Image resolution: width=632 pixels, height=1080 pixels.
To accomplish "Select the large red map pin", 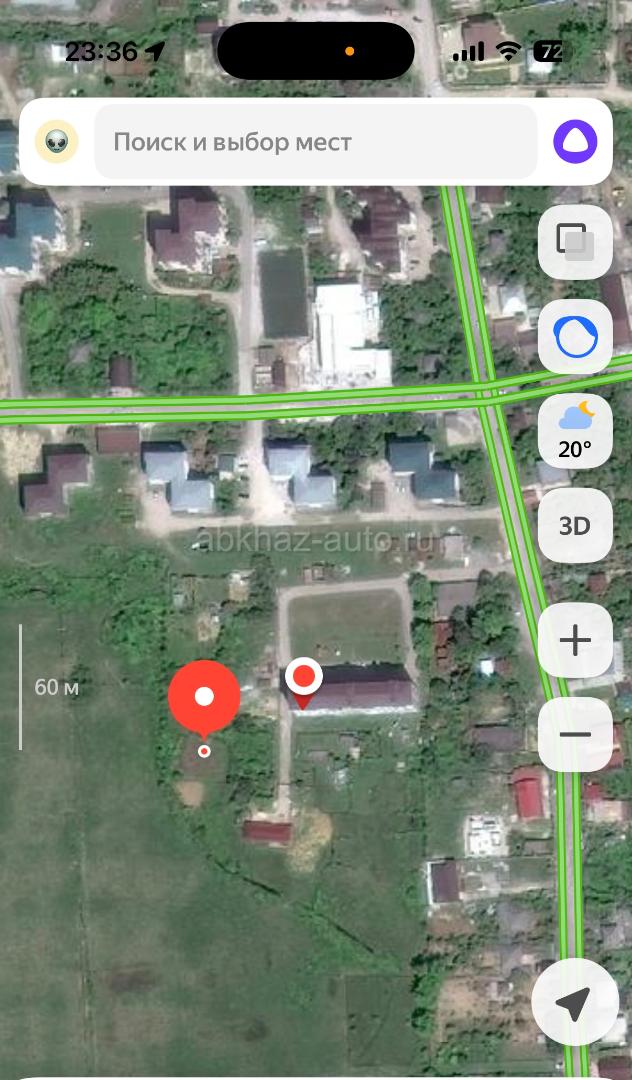I will click(204, 696).
